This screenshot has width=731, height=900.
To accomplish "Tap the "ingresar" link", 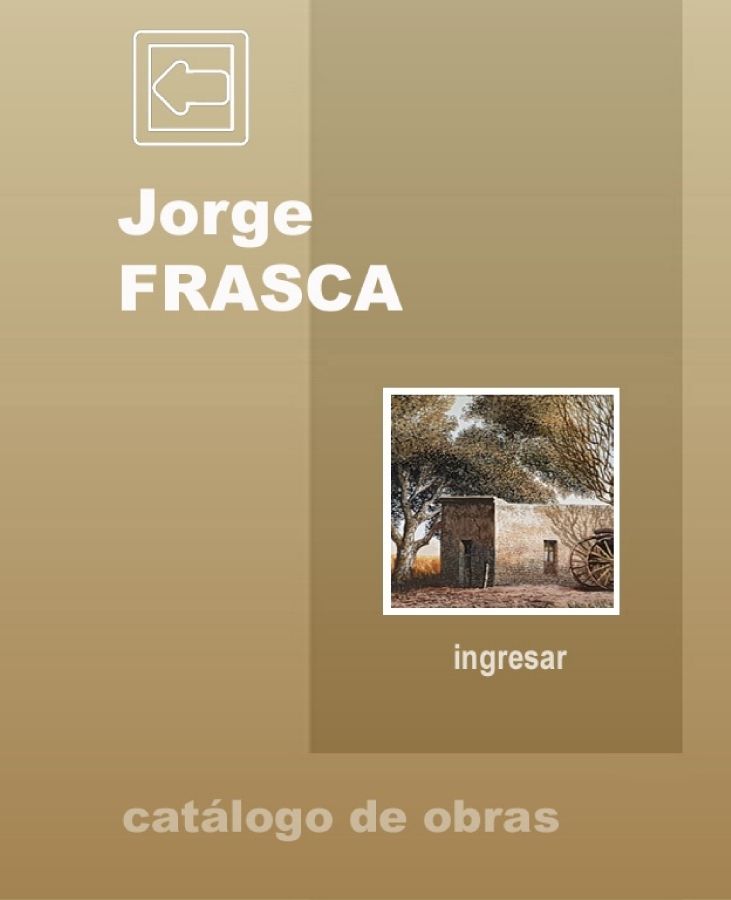I will (x=509, y=660).
